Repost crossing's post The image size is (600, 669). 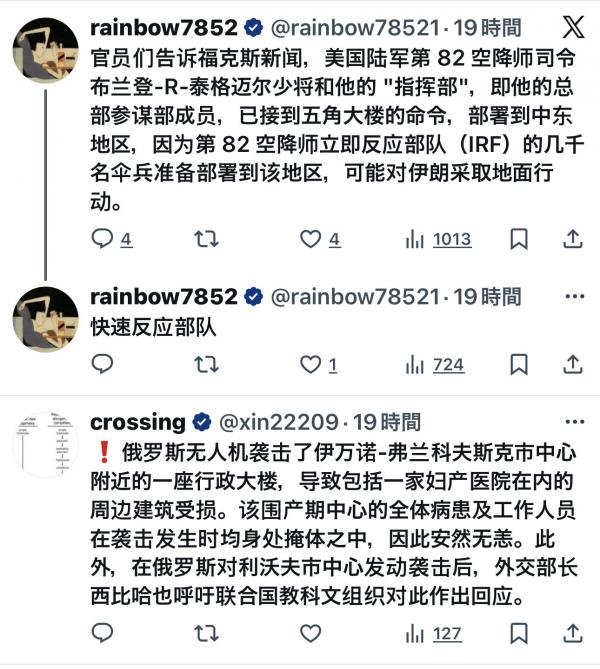(x=206, y=633)
